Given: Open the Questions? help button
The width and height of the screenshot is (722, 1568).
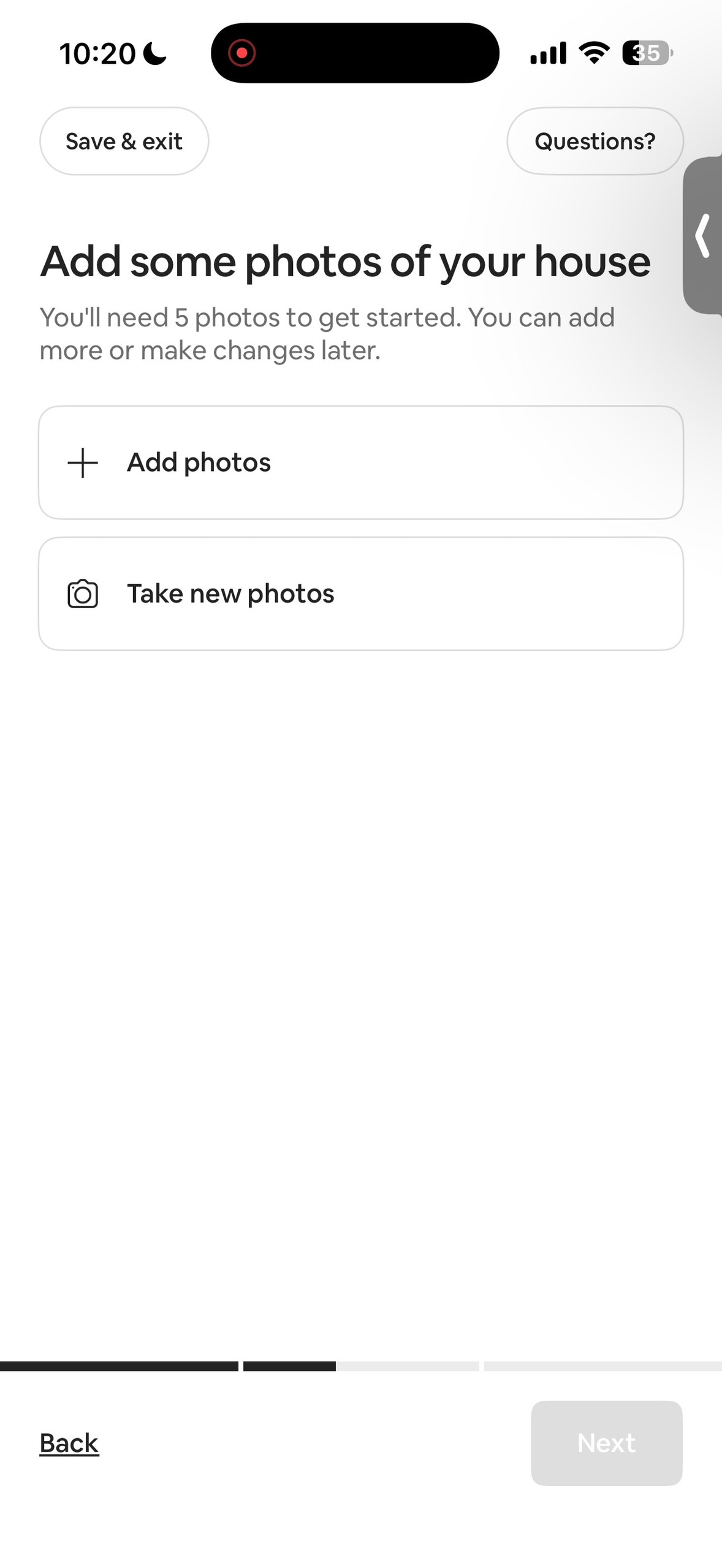Looking at the screenshot, I should [x=595, y=141].
